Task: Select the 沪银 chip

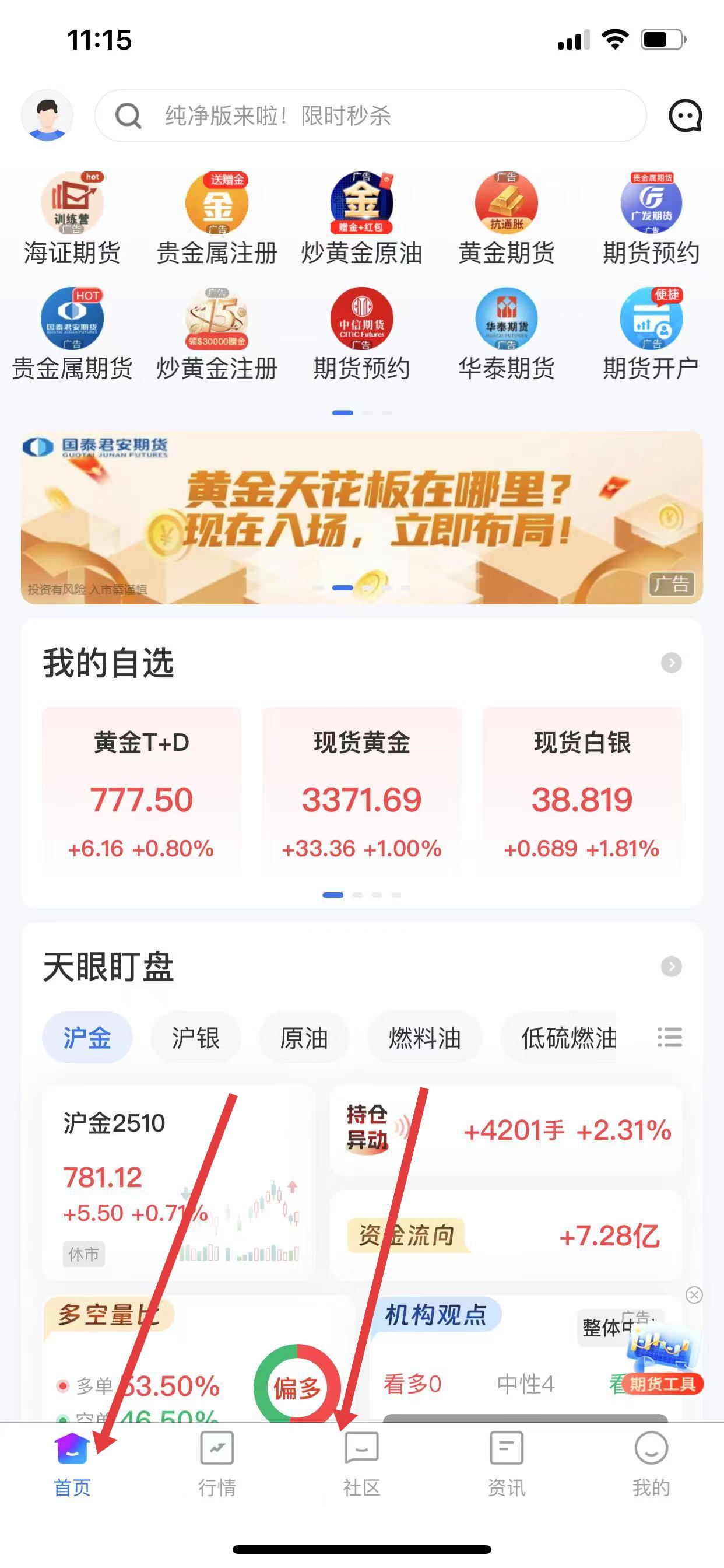Action: click(195, 1038)
